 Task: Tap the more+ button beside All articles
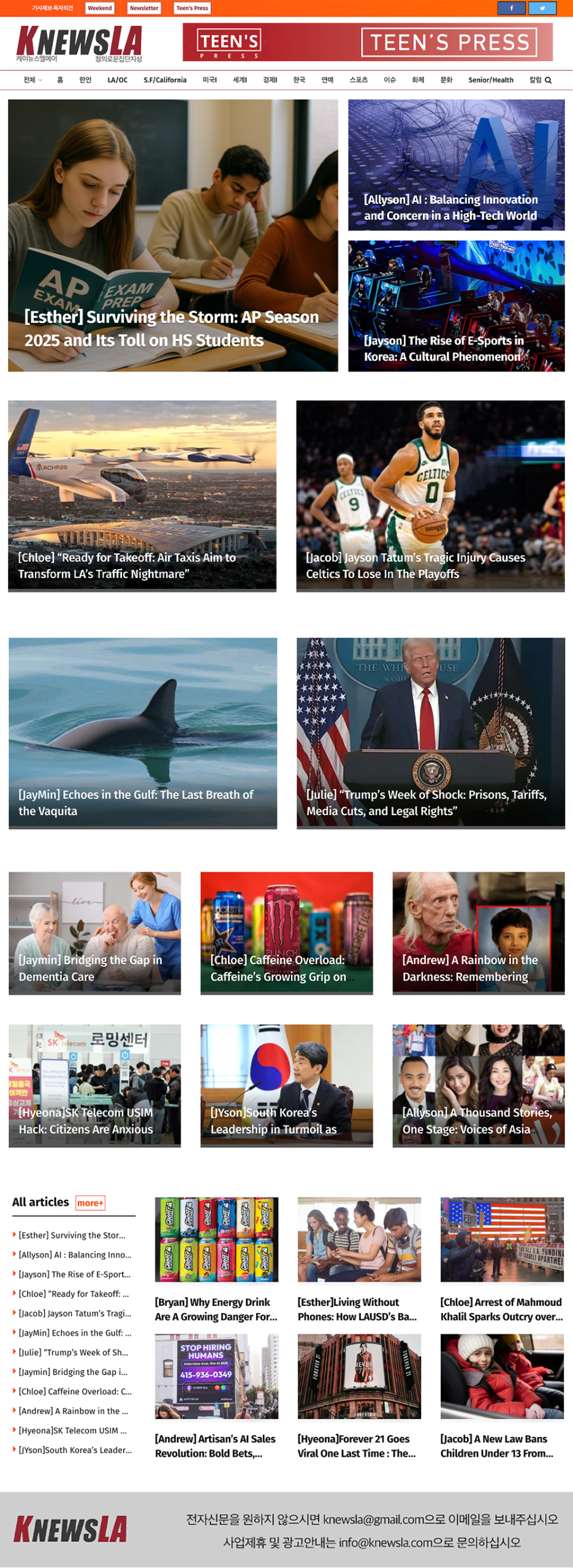click(90, 1202)
